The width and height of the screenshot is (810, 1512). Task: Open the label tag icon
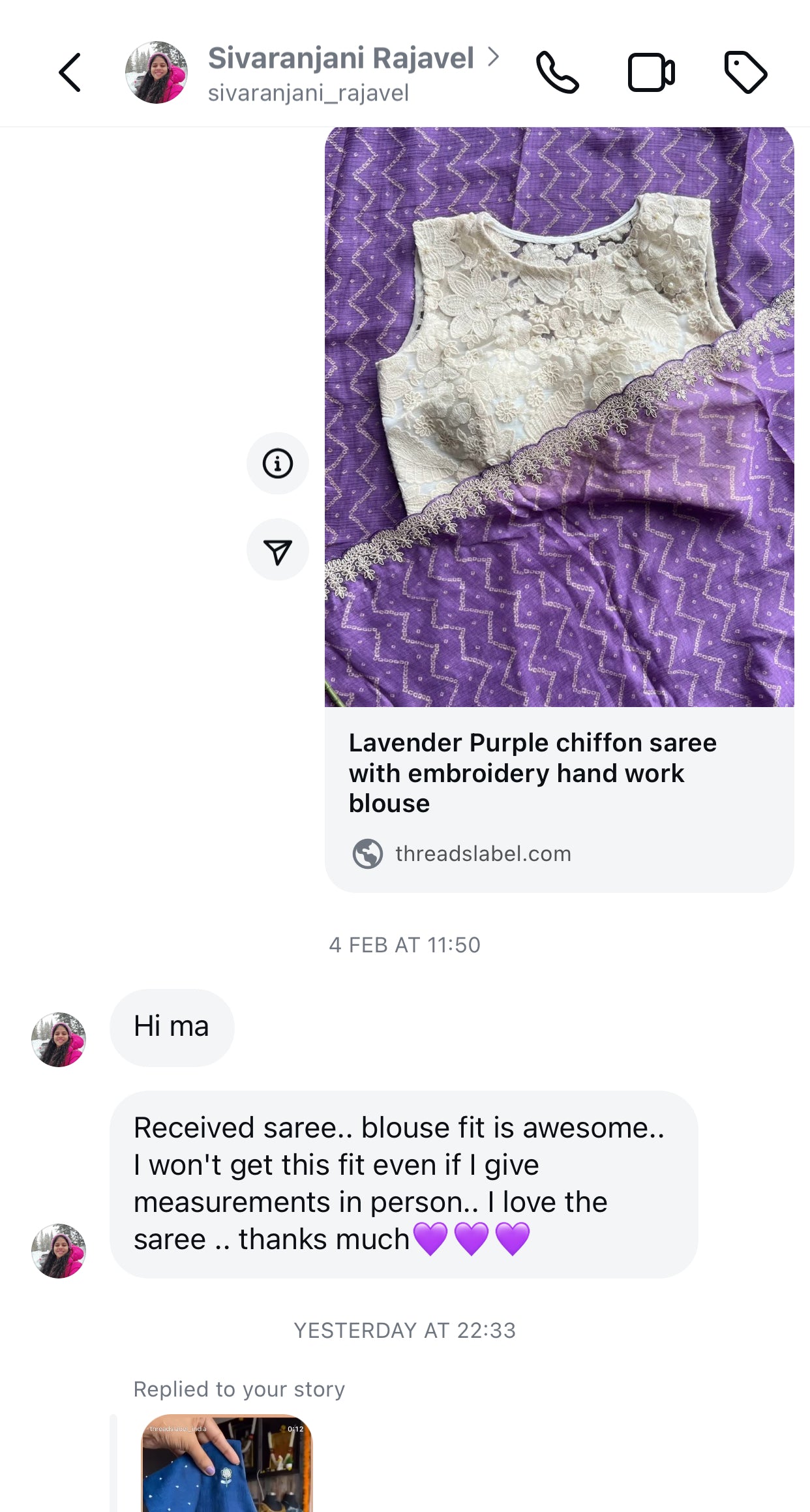point(745,72)
